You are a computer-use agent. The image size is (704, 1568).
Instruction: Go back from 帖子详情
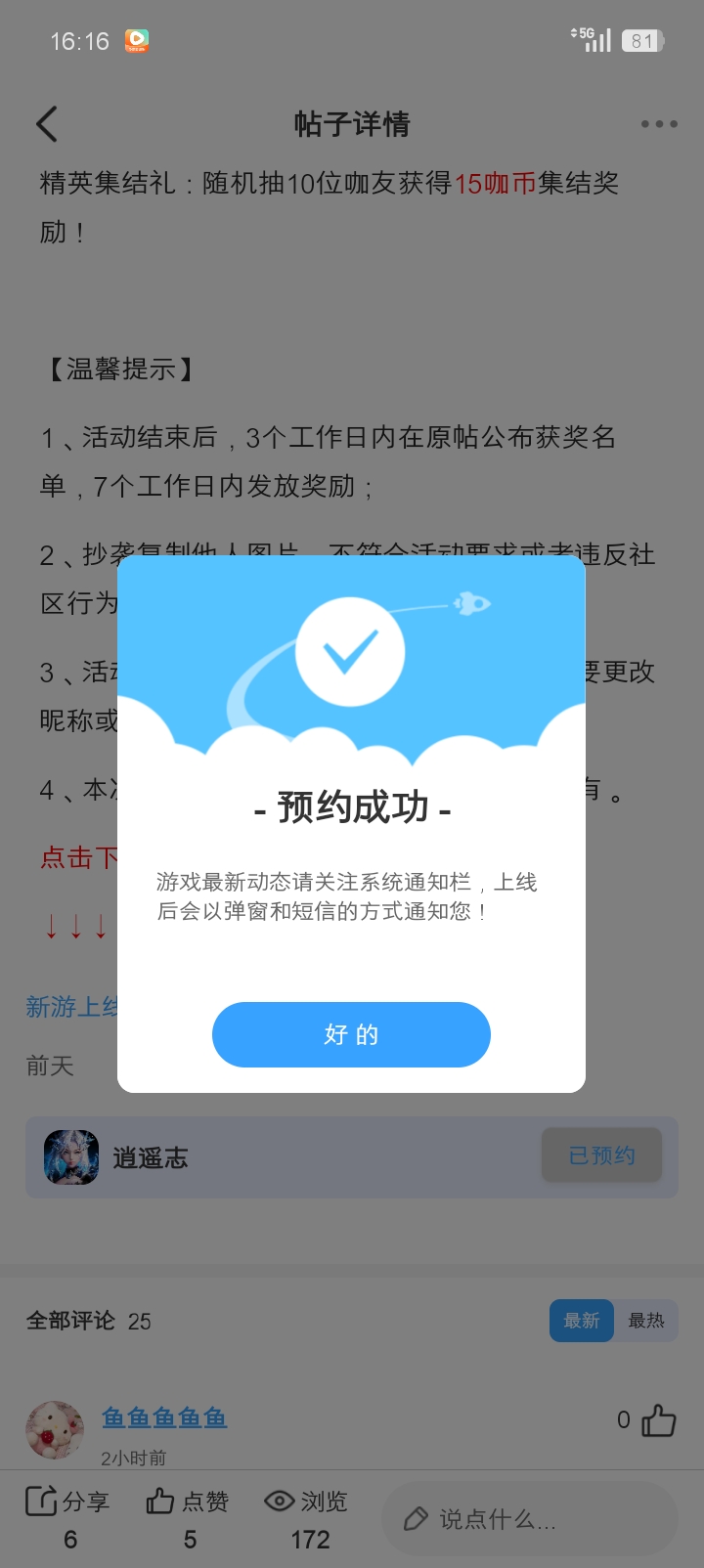(47, 124)
